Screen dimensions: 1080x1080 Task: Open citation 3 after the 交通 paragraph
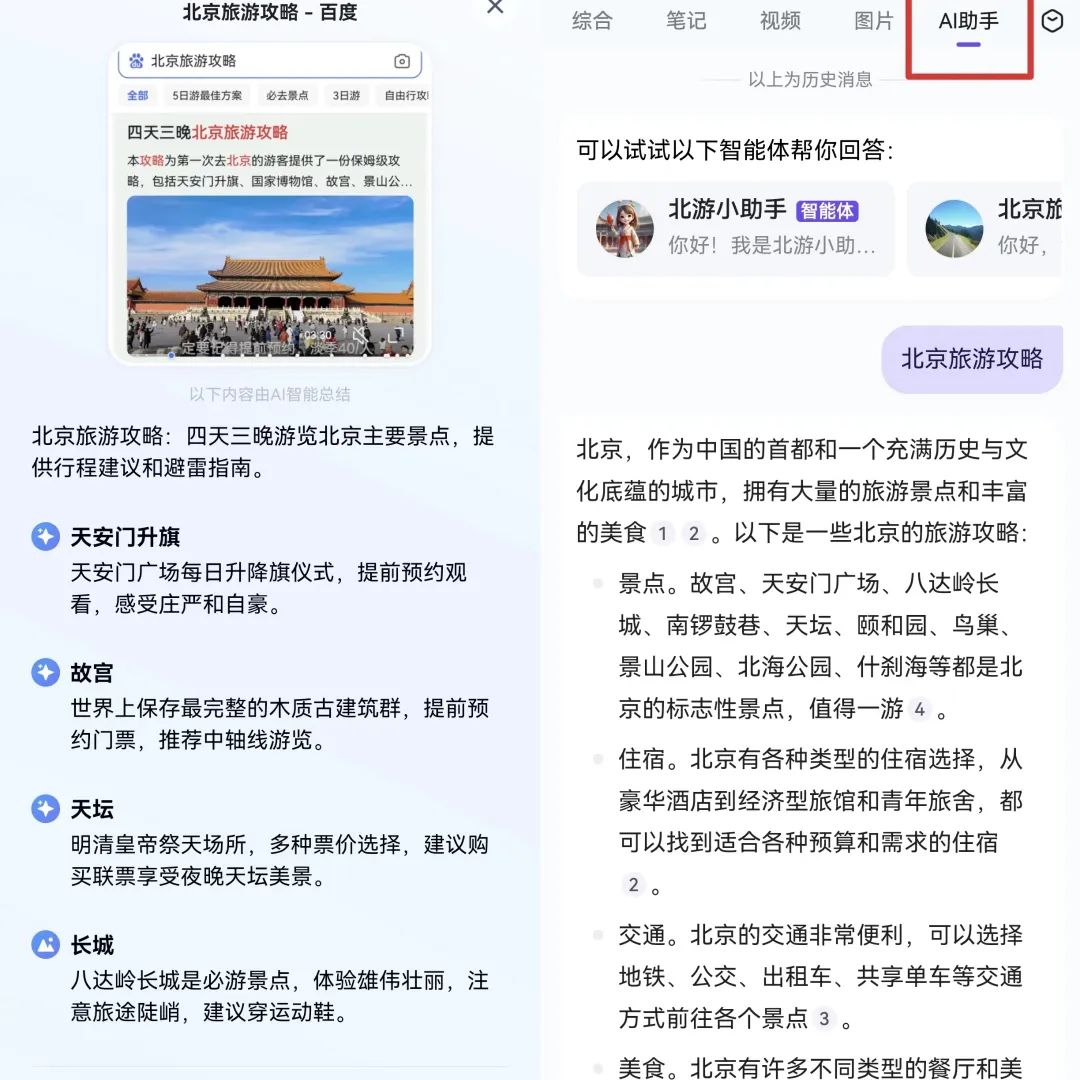click(x=824, y=1019)
